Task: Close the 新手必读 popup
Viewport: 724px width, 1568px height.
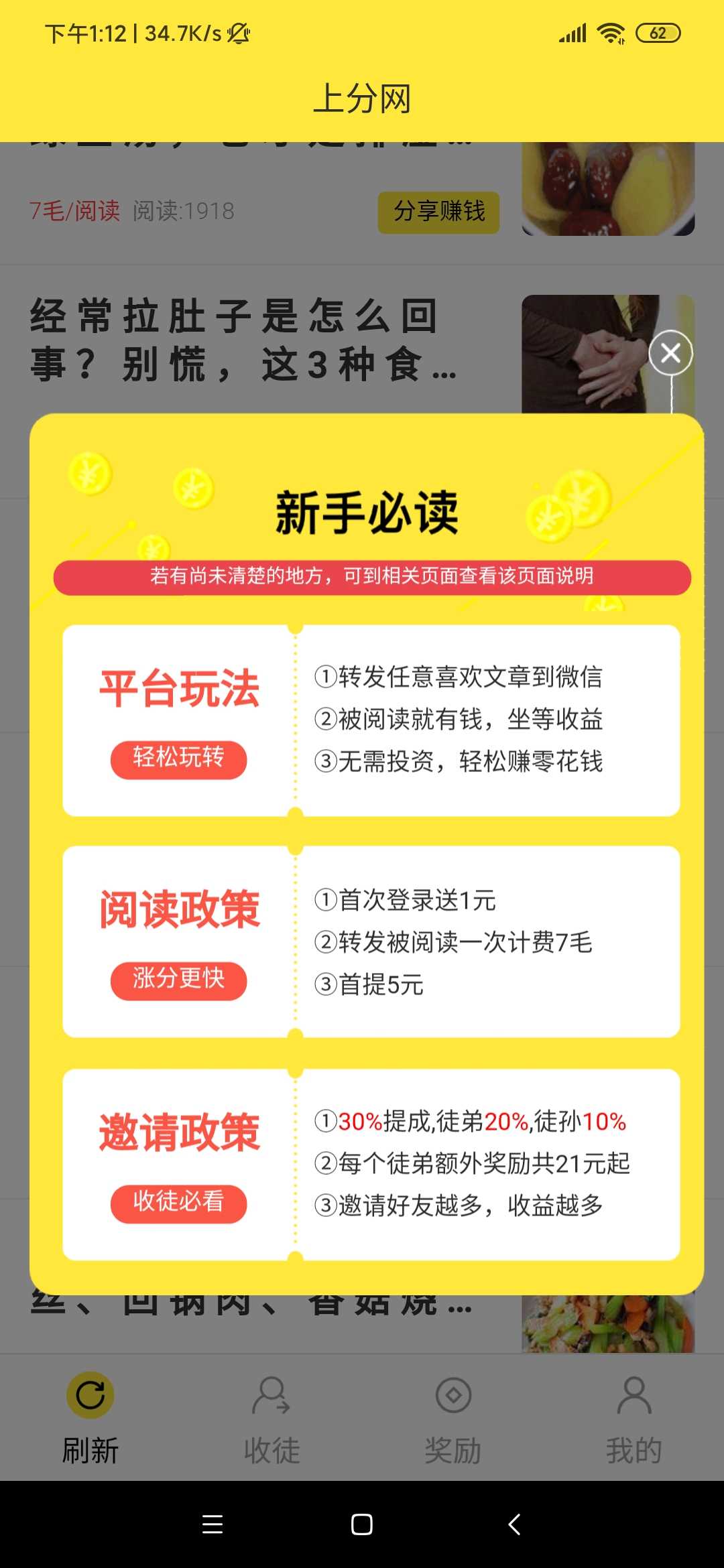Action: point(670,352)
